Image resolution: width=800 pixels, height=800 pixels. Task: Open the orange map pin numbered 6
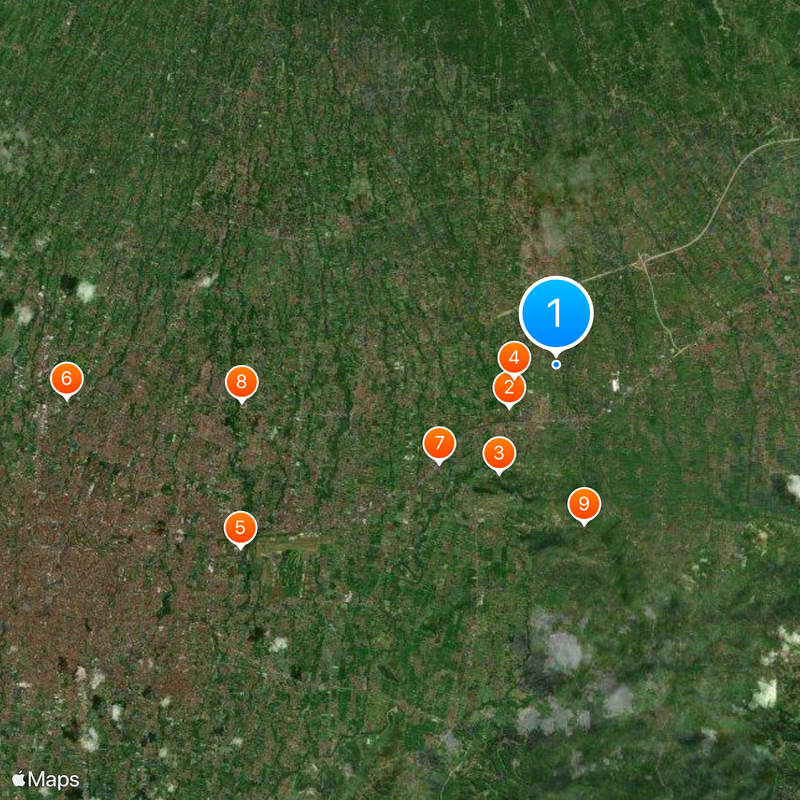coord(67,379)
